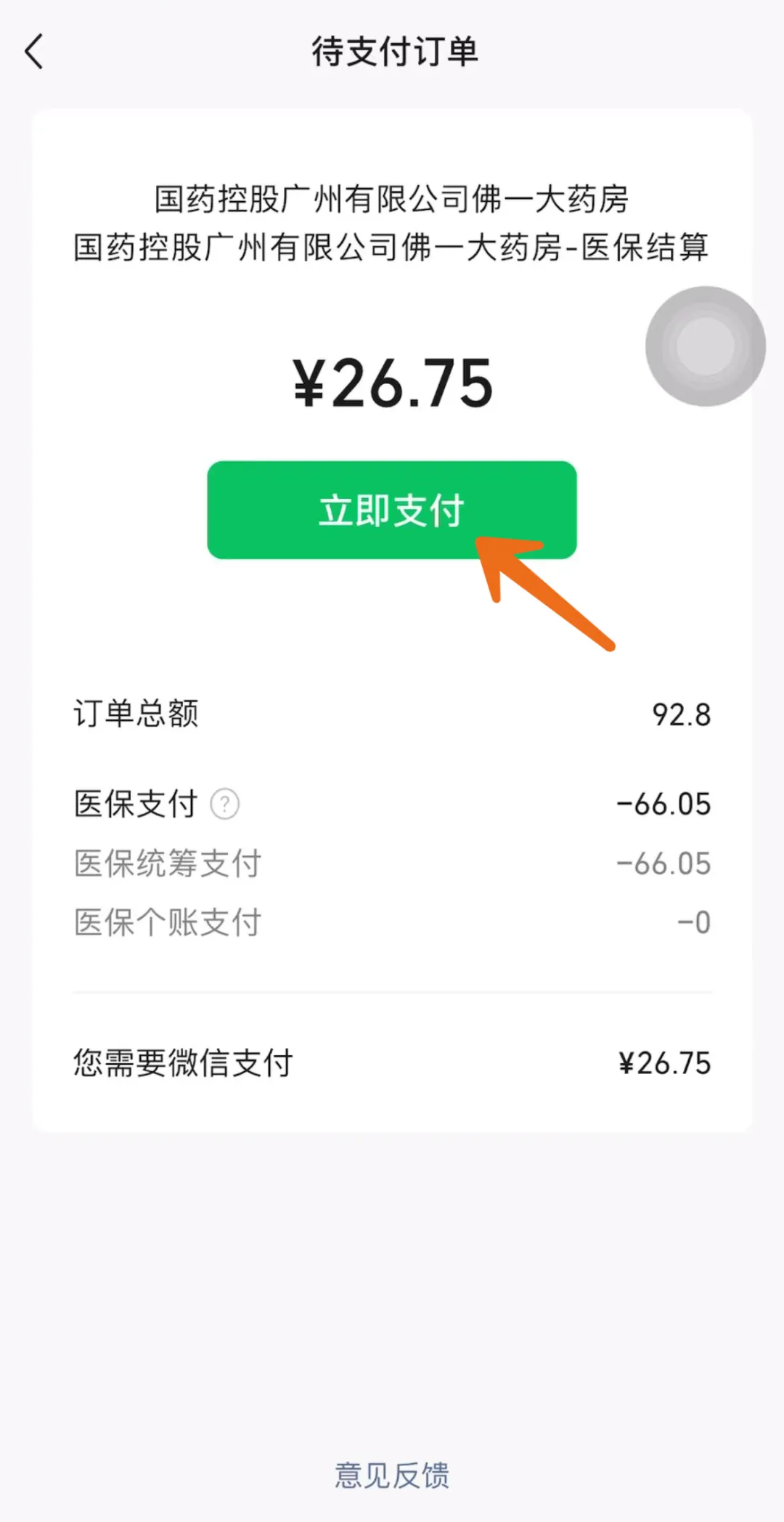This screenshot has width=784, height=1522.
Task: Open the 意见反馈 feedback link
Action: tap(392, 1473)
